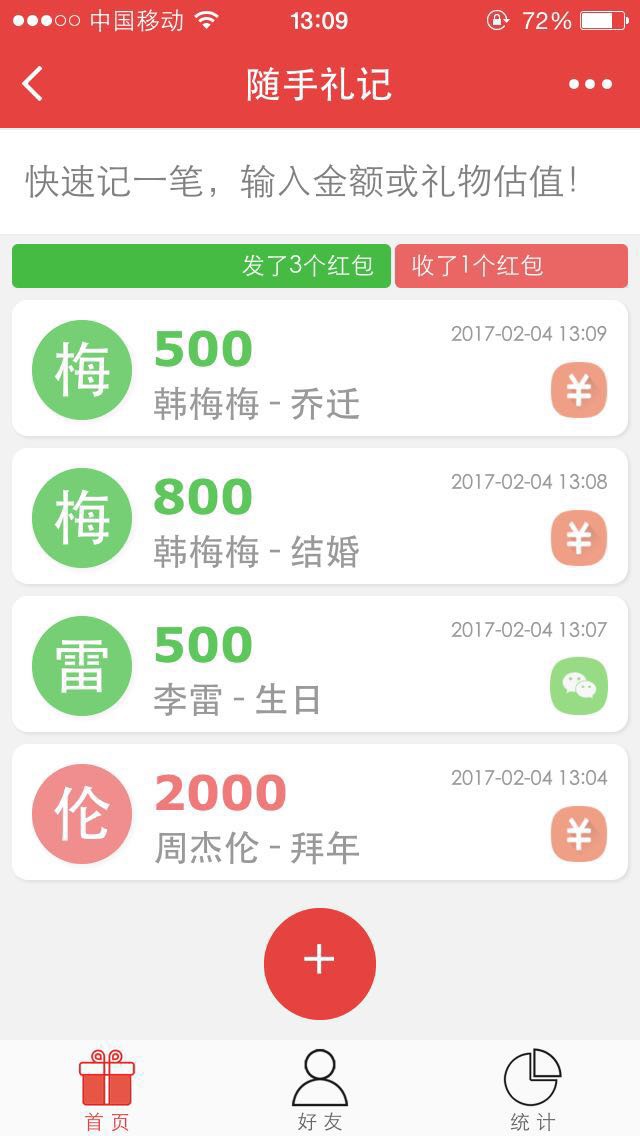Tap the quick record amount input field
Image resolution: width=640 pixels, height=1136 pixels.
(x=320, y=182)
